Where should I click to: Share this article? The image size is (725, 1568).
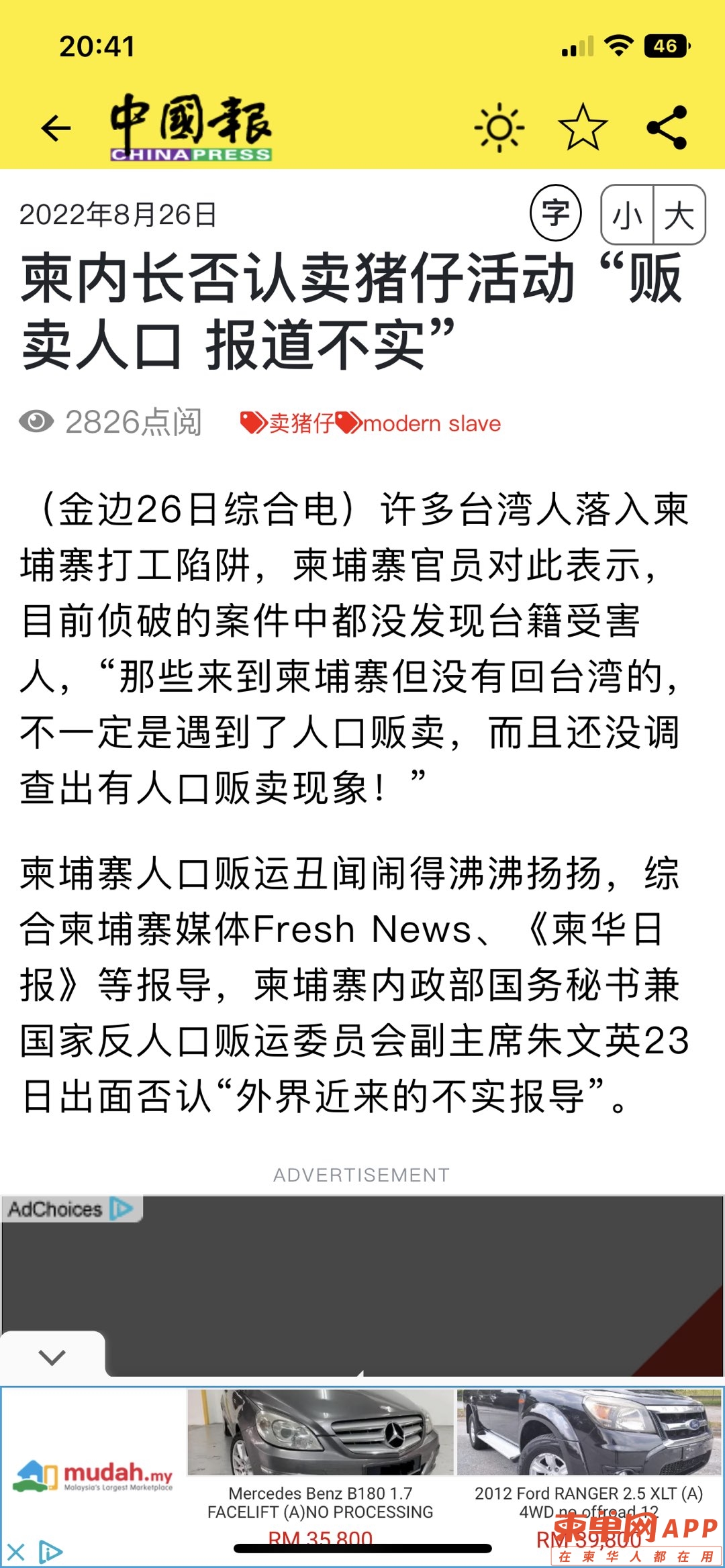click(667, 127)
